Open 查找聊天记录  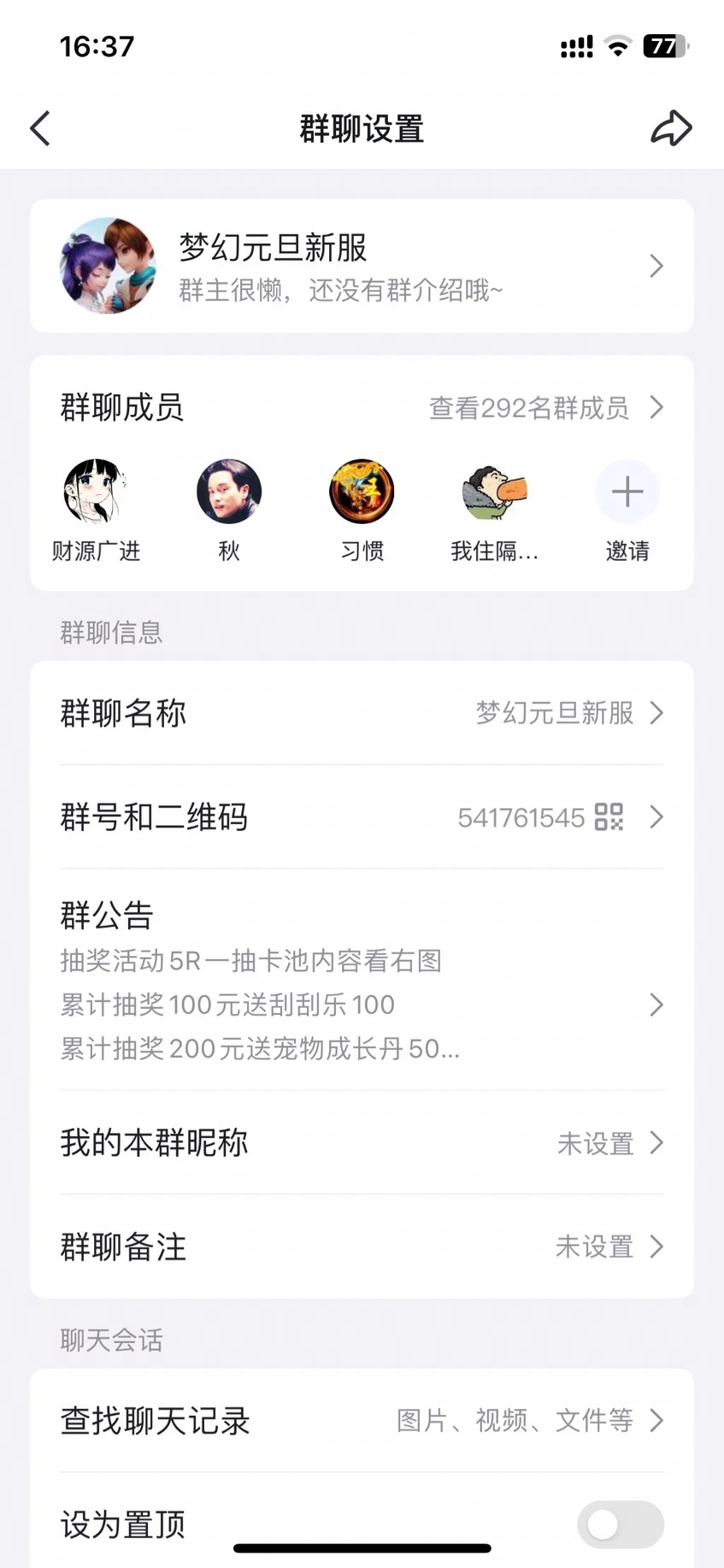click(x=362, y=1421)
